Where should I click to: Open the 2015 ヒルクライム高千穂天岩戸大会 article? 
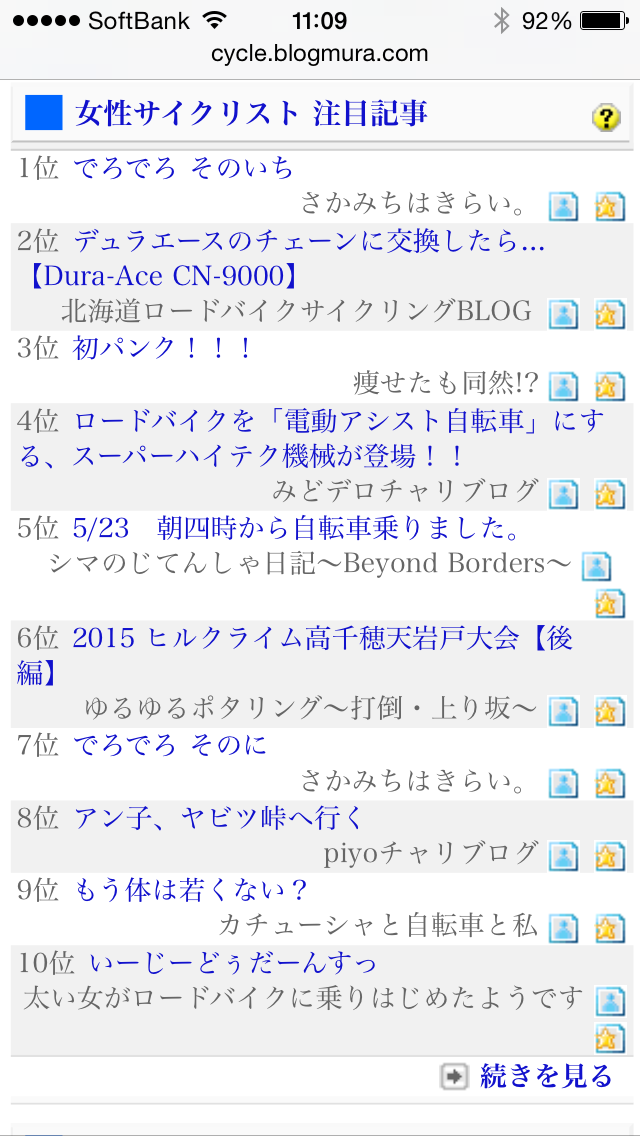295,656
